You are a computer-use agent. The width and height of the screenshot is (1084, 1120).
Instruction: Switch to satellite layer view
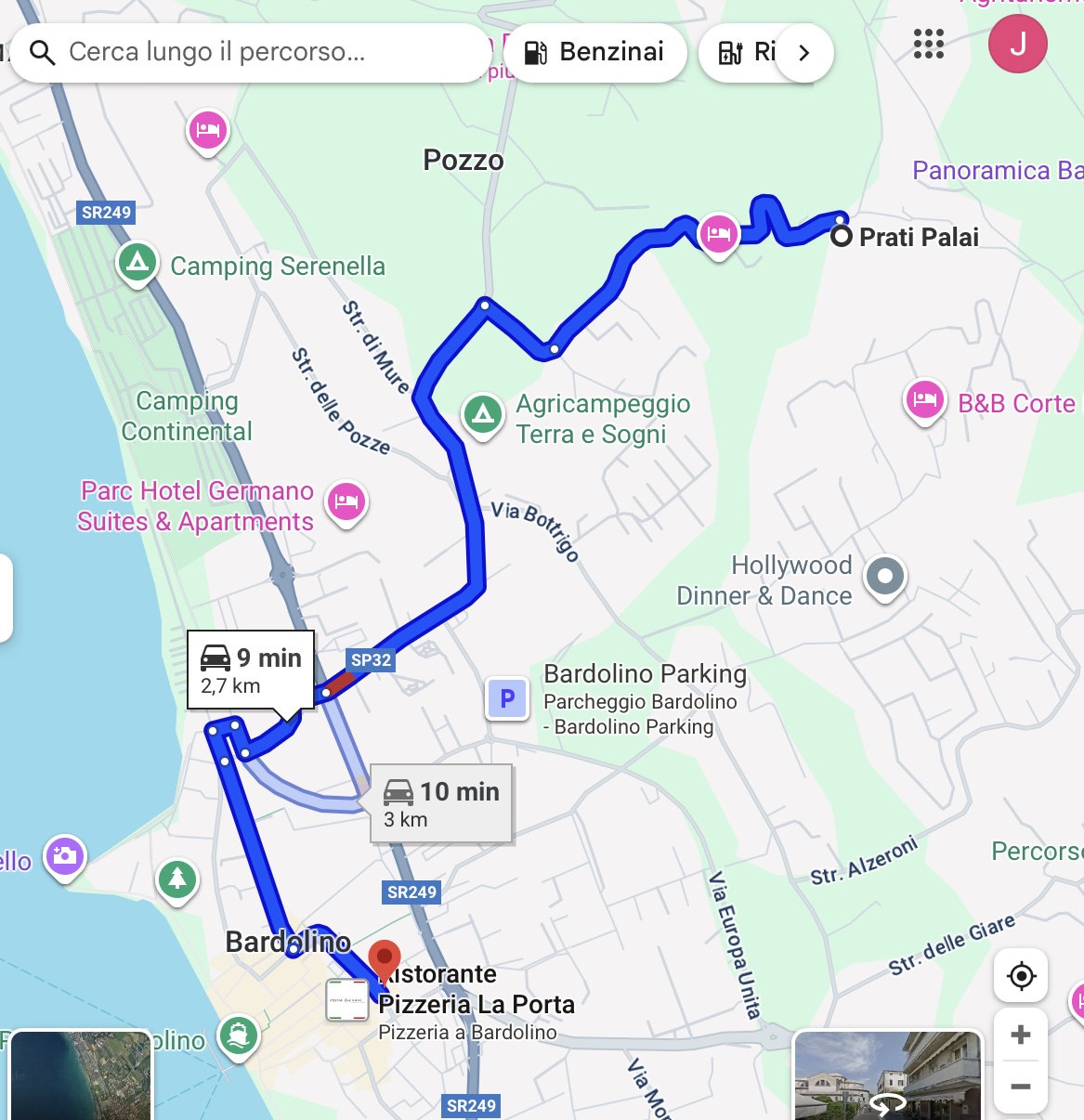coord(81,1075)
